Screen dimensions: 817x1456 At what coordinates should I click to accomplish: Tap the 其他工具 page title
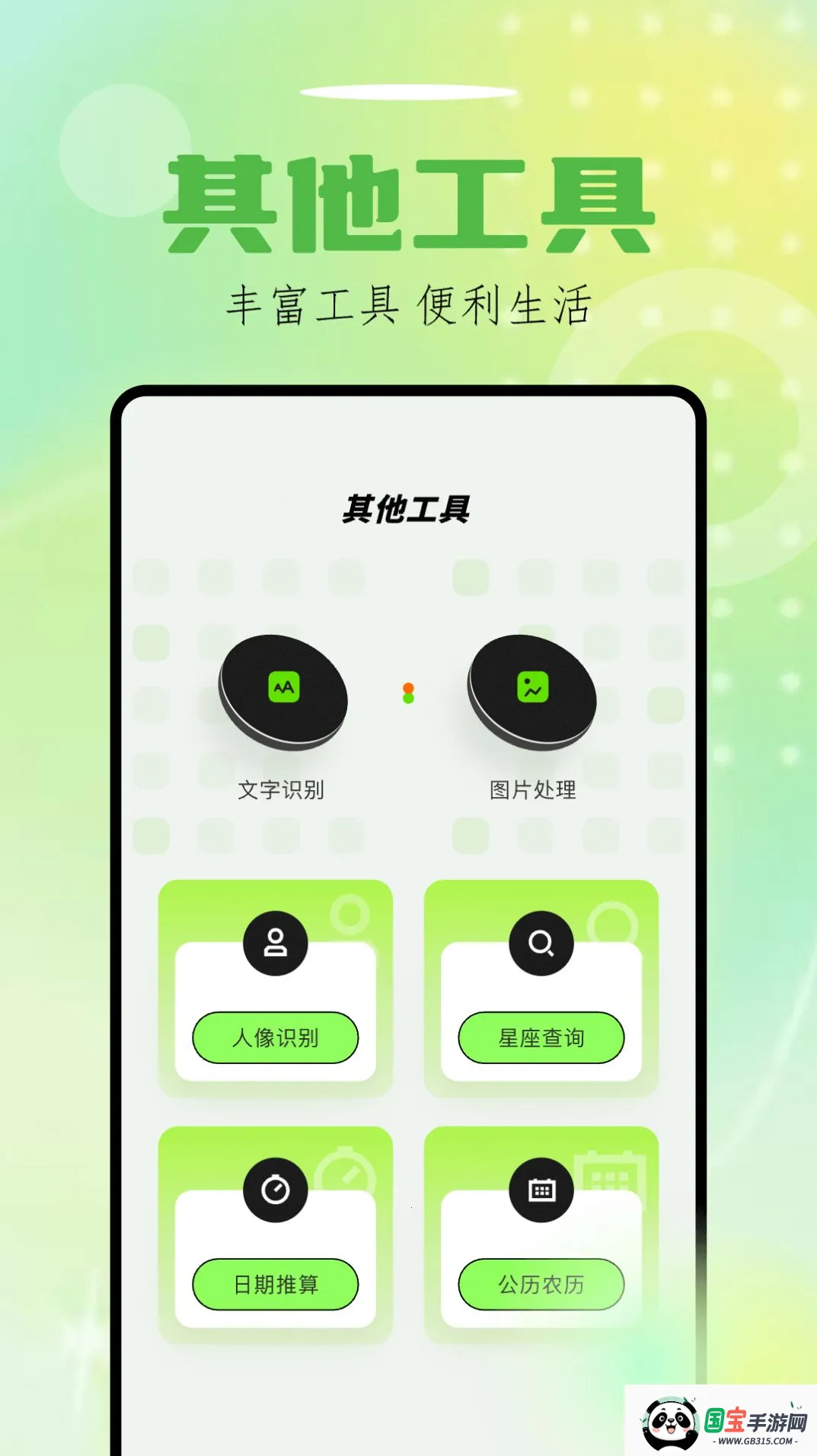(x=408, y=508)
